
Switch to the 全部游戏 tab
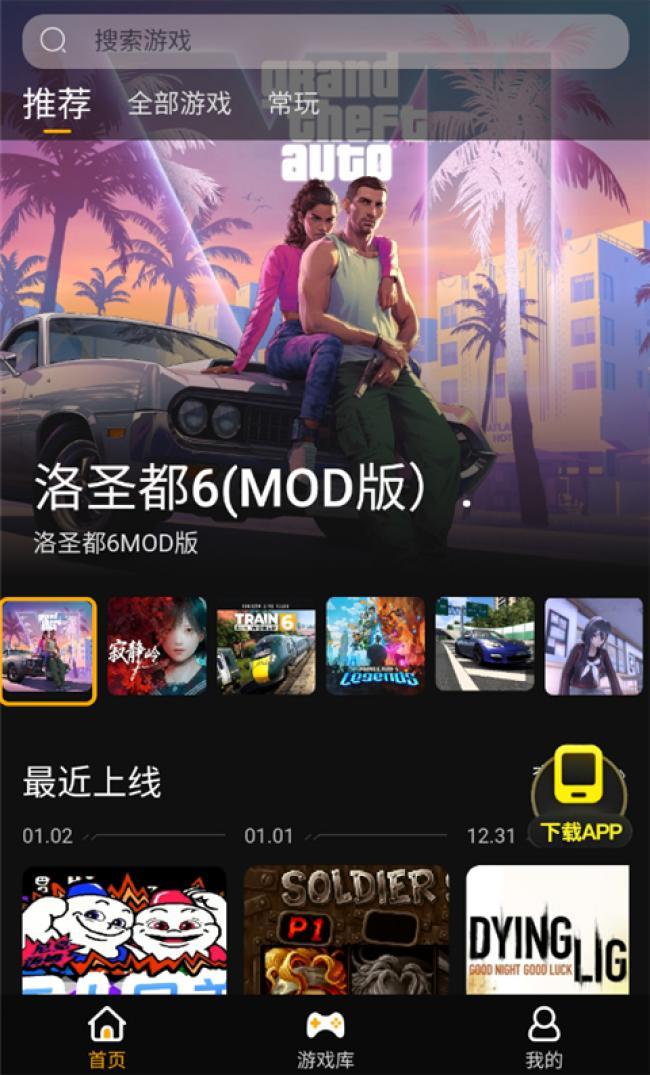pos(179,103)
